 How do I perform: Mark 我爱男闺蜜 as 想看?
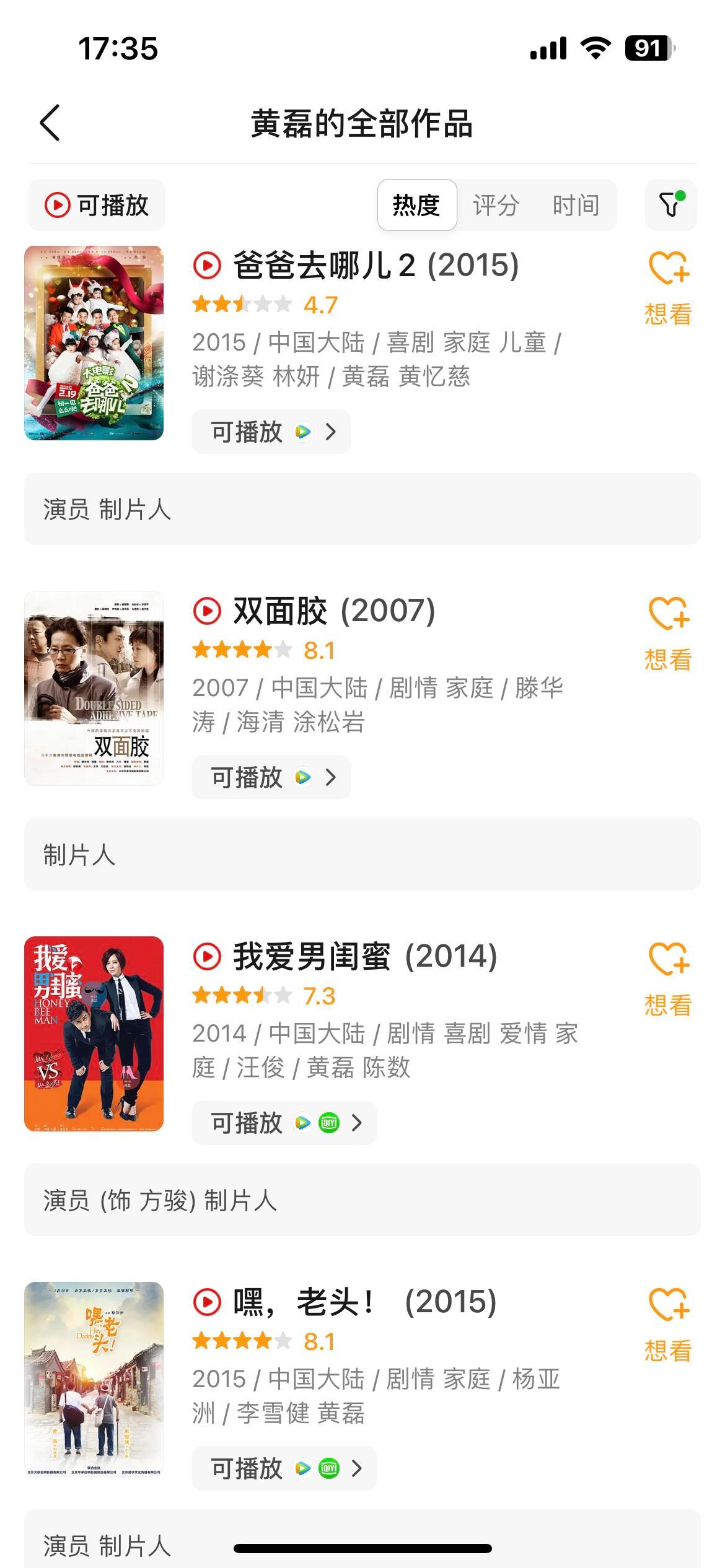coord(669,980)
